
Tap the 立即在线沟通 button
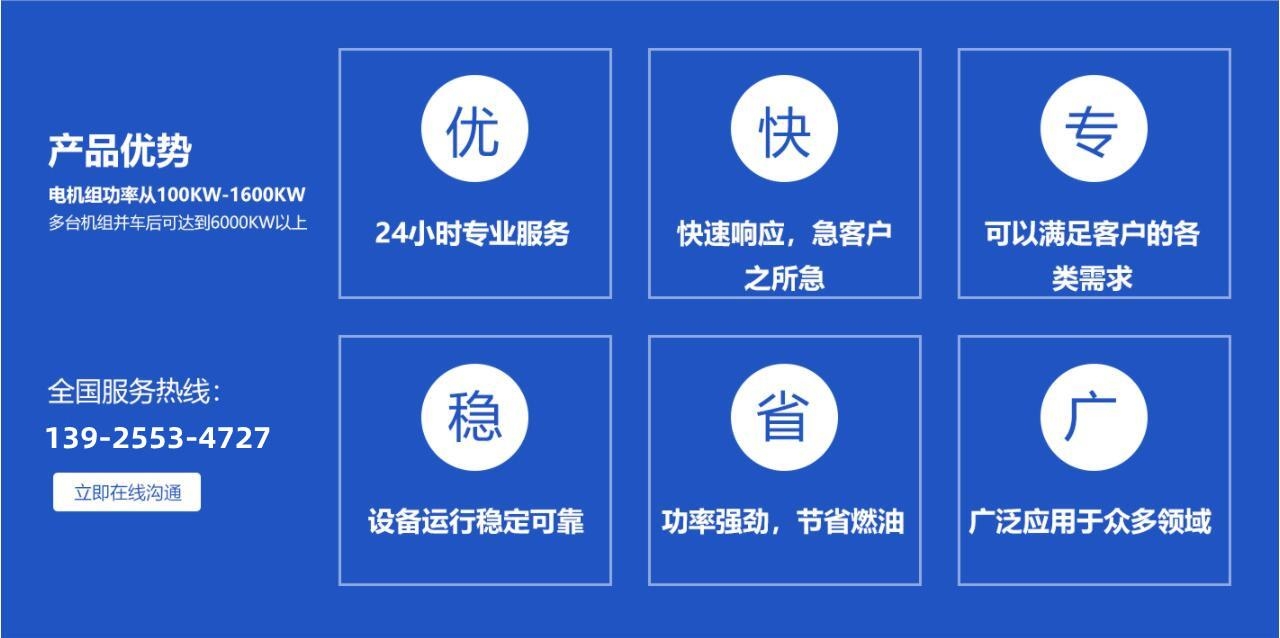(127, 492)
